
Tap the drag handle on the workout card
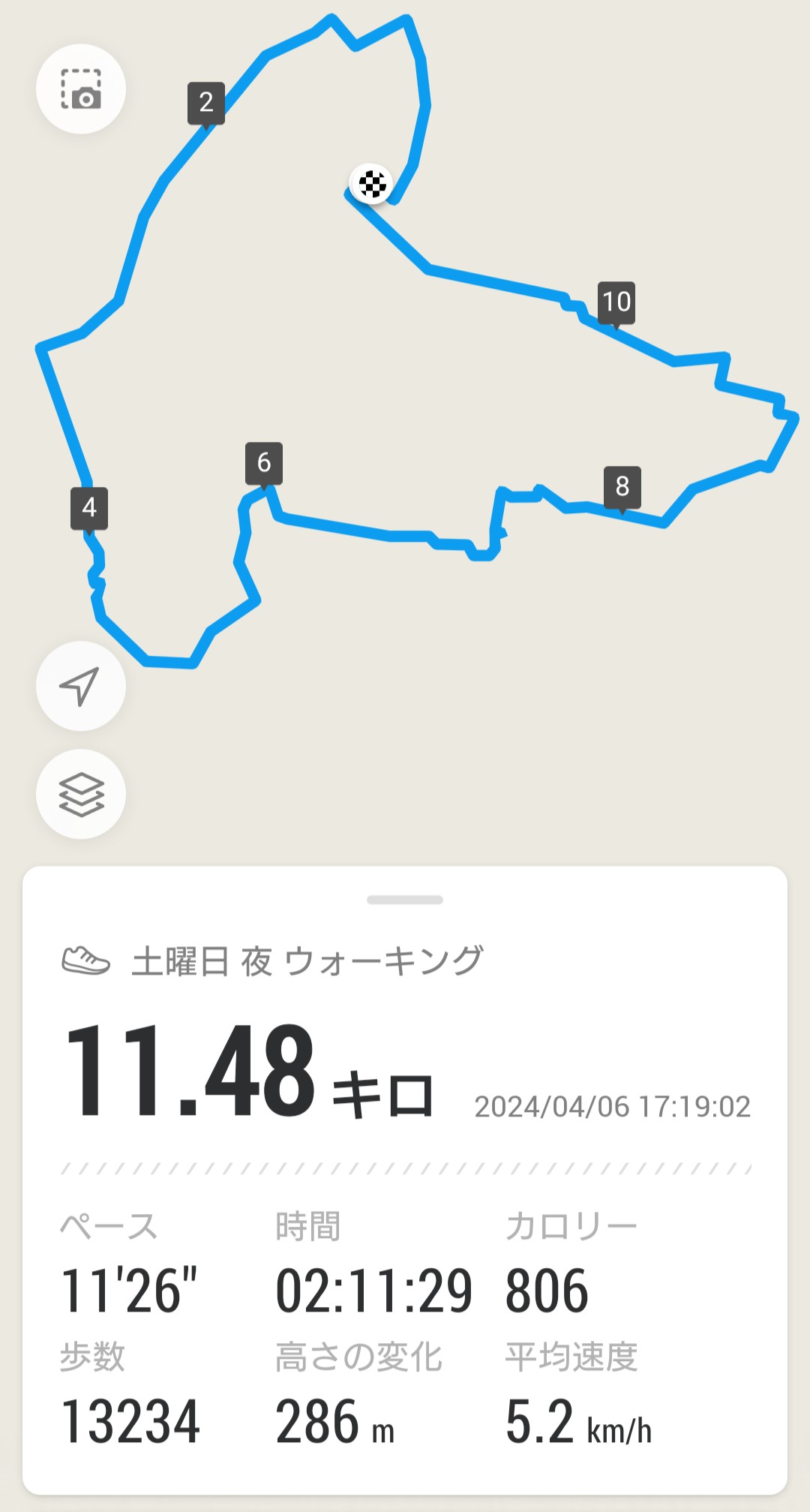[405, 900]
